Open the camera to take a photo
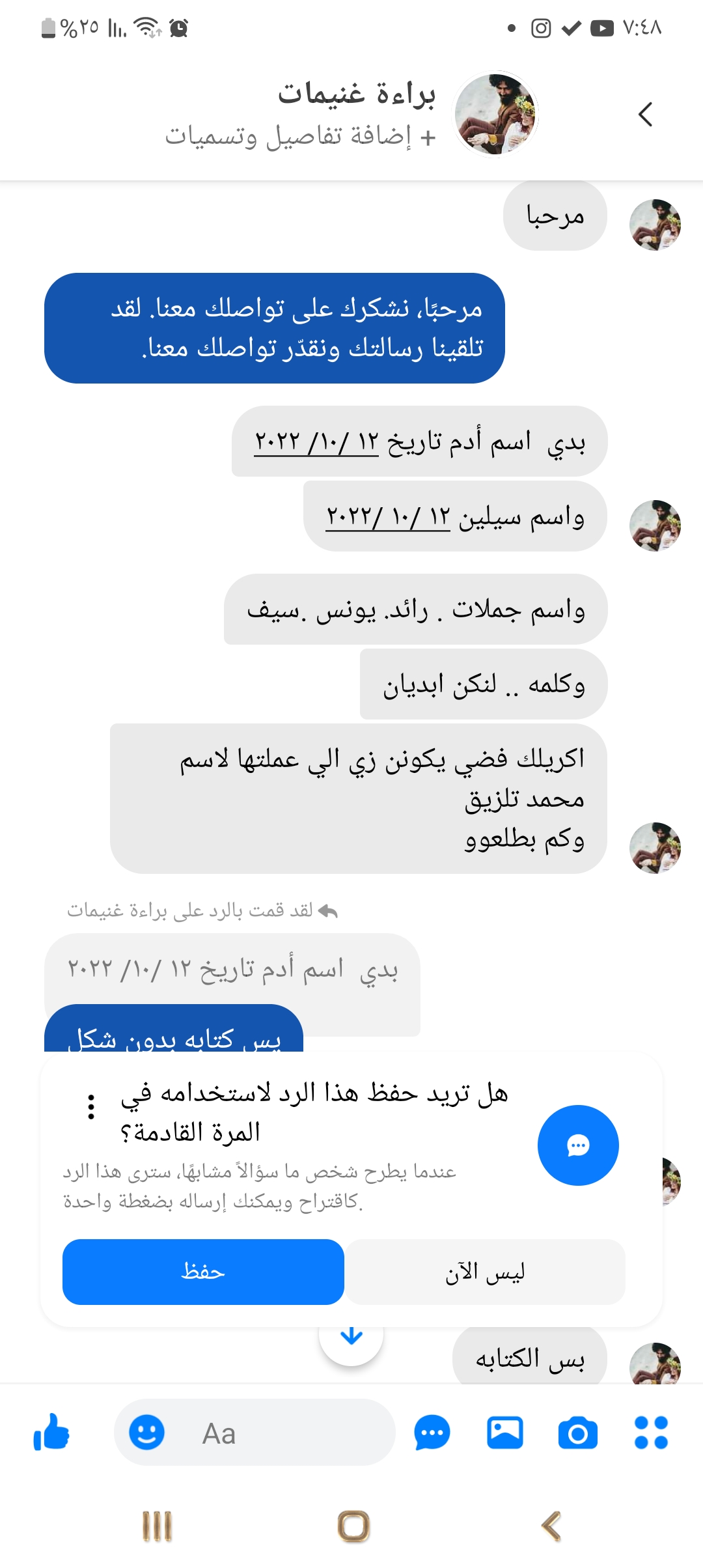703x1568 pixels. pos(577,1433)
